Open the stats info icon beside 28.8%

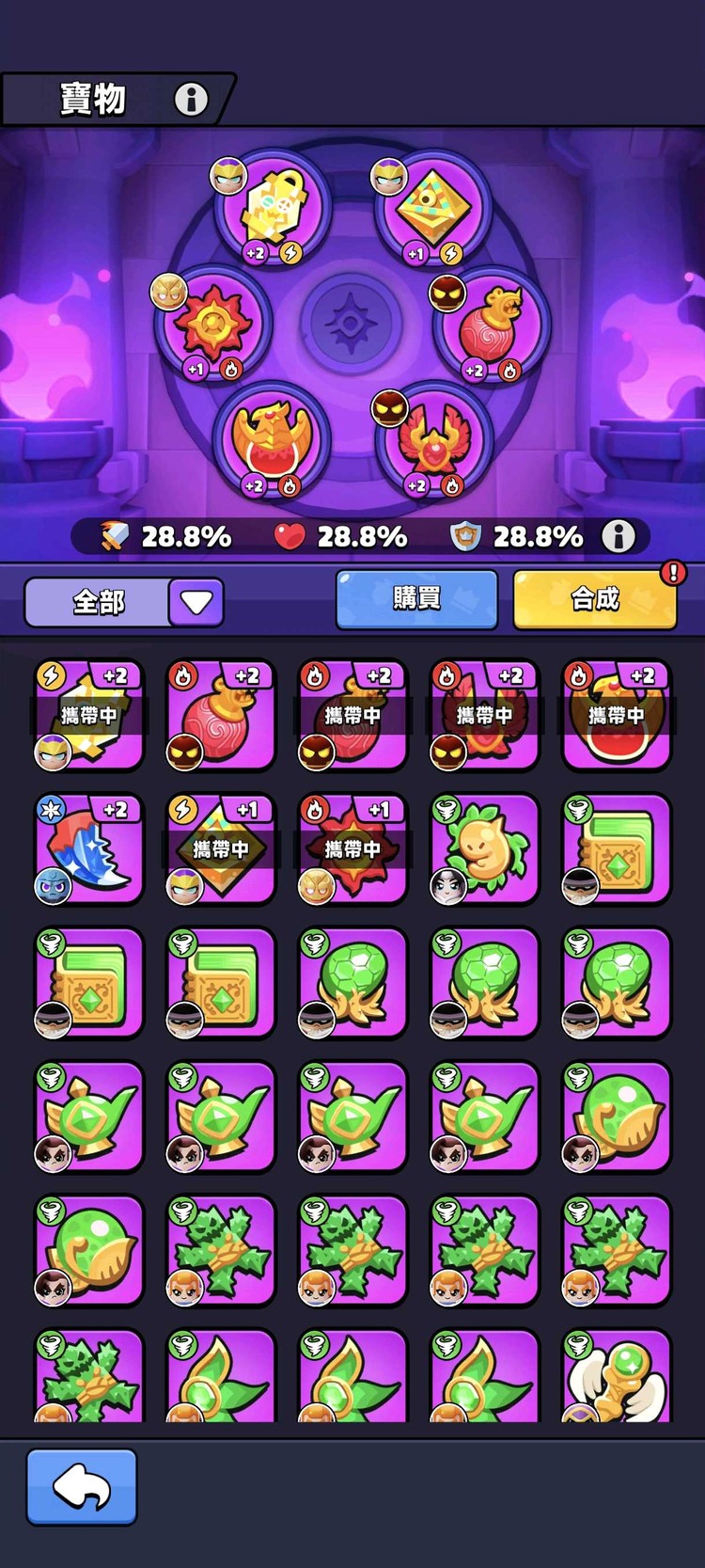618,536
